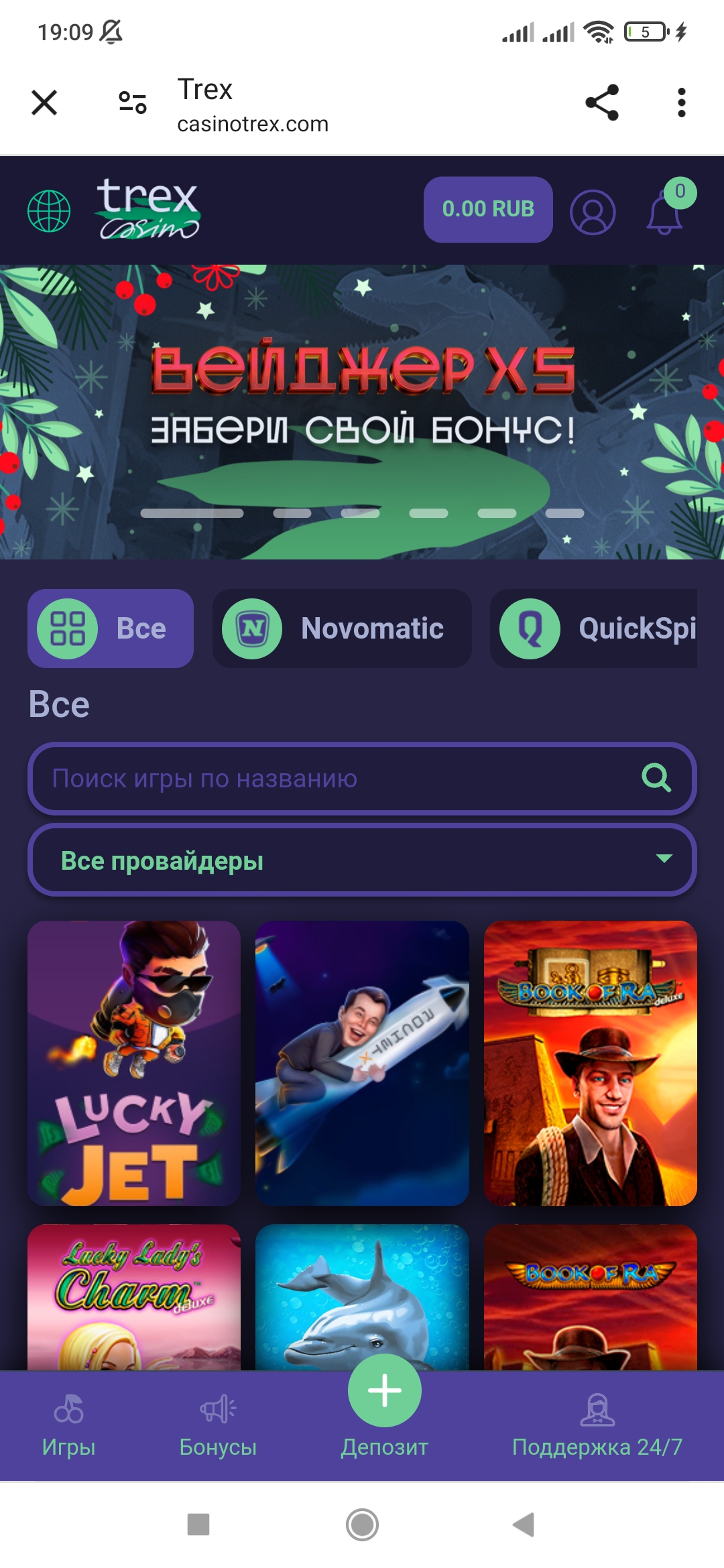724x1568 pixels.
Task: Launch the Book of Ra Deluxe game
Action: click(x=590, y=1063)
